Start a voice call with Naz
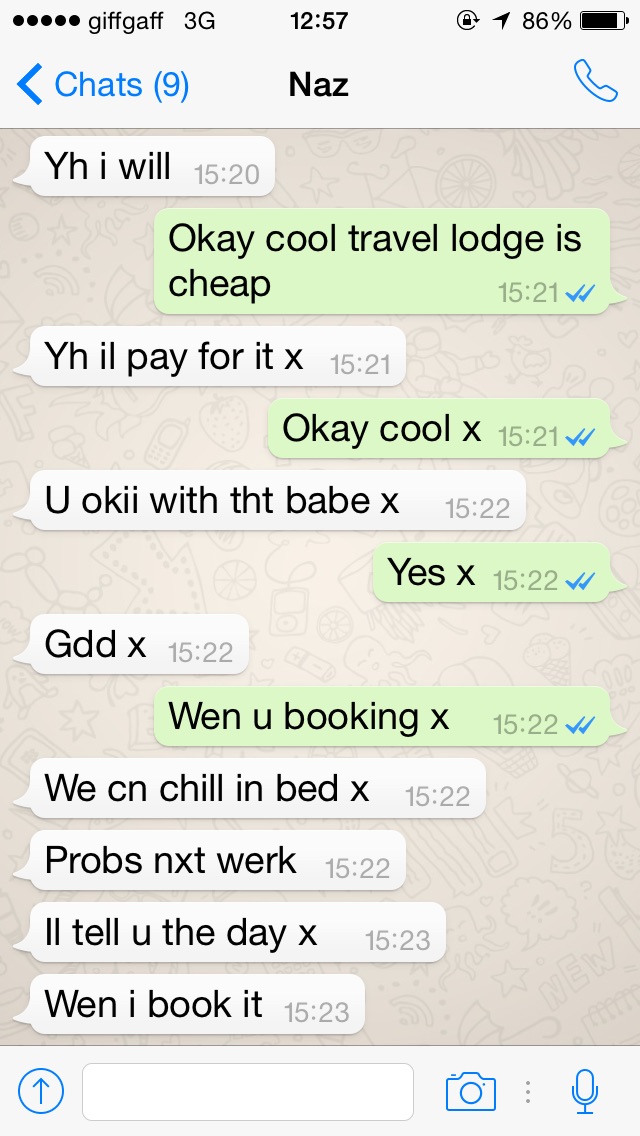640x1136 pixels. (x=595, y=82)
